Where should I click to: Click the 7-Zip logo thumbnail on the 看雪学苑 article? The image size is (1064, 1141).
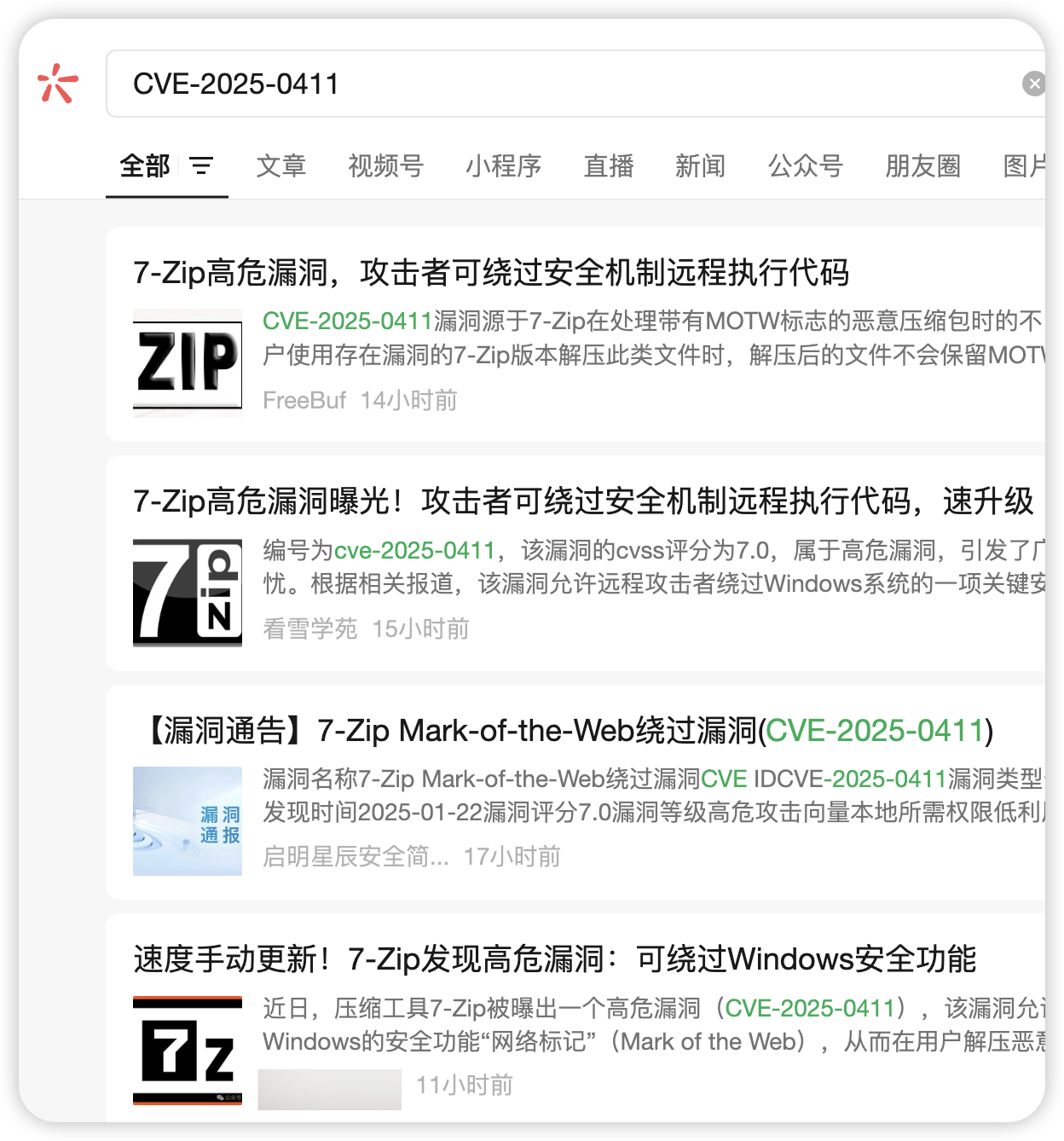point(187,590)
